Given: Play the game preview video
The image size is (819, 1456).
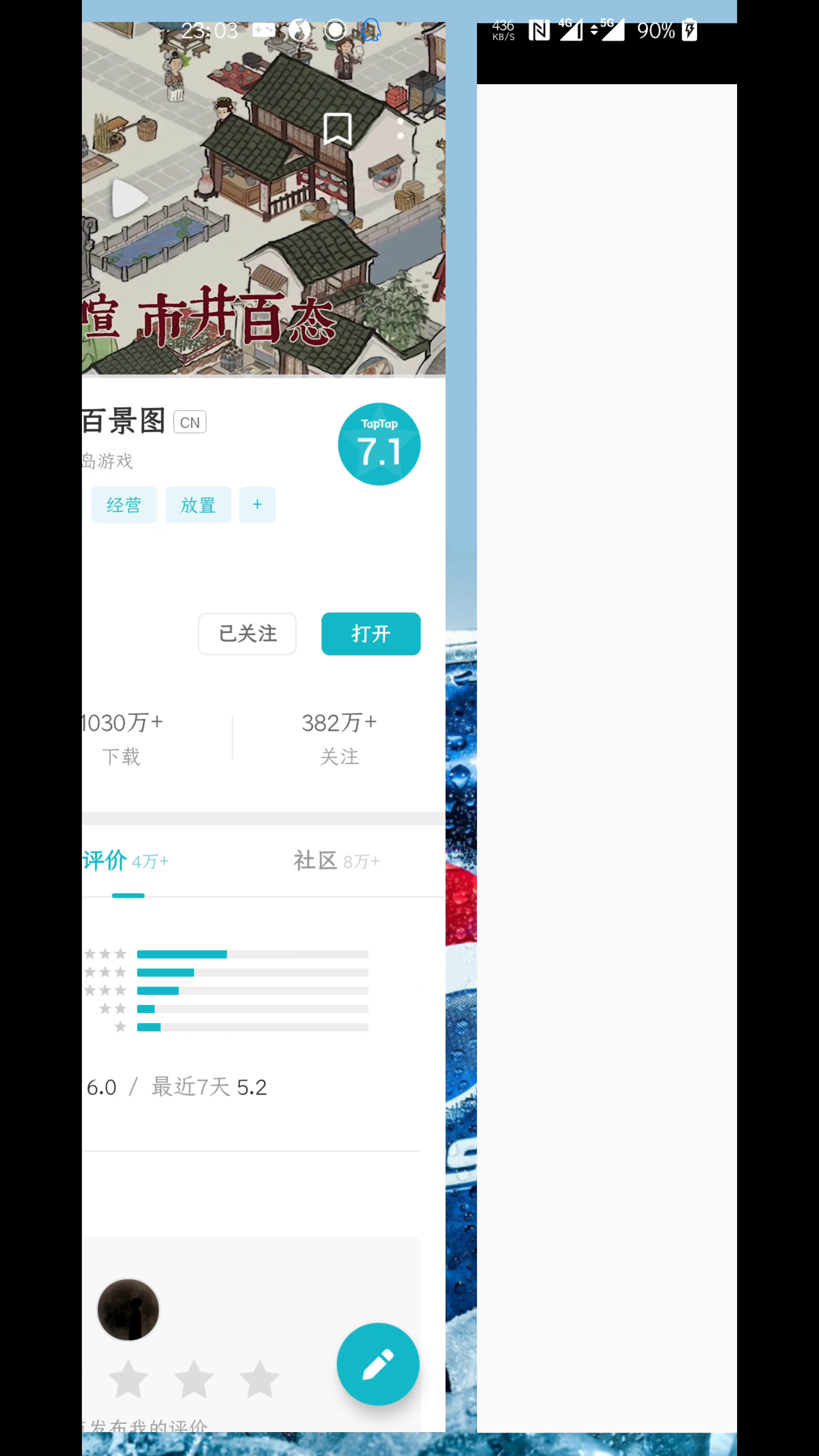Looking at the screenshot, I should [x=129, y=198].
